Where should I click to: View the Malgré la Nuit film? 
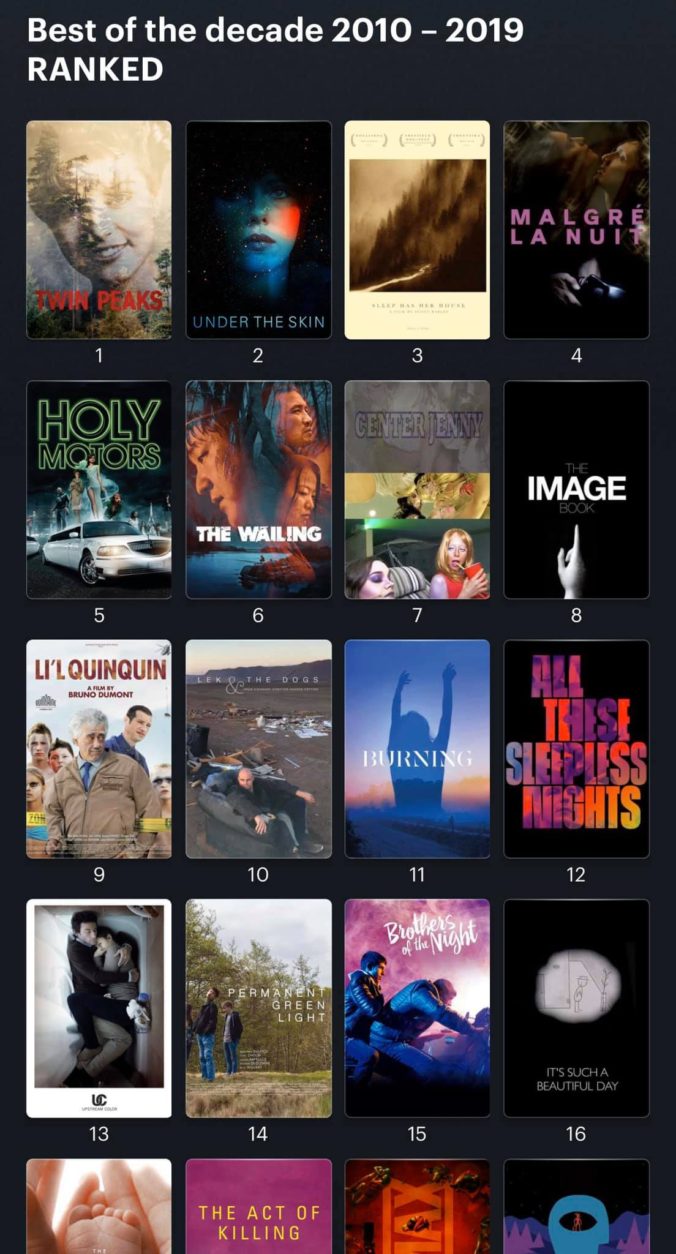pyautogui.click(x=576, y=230)
